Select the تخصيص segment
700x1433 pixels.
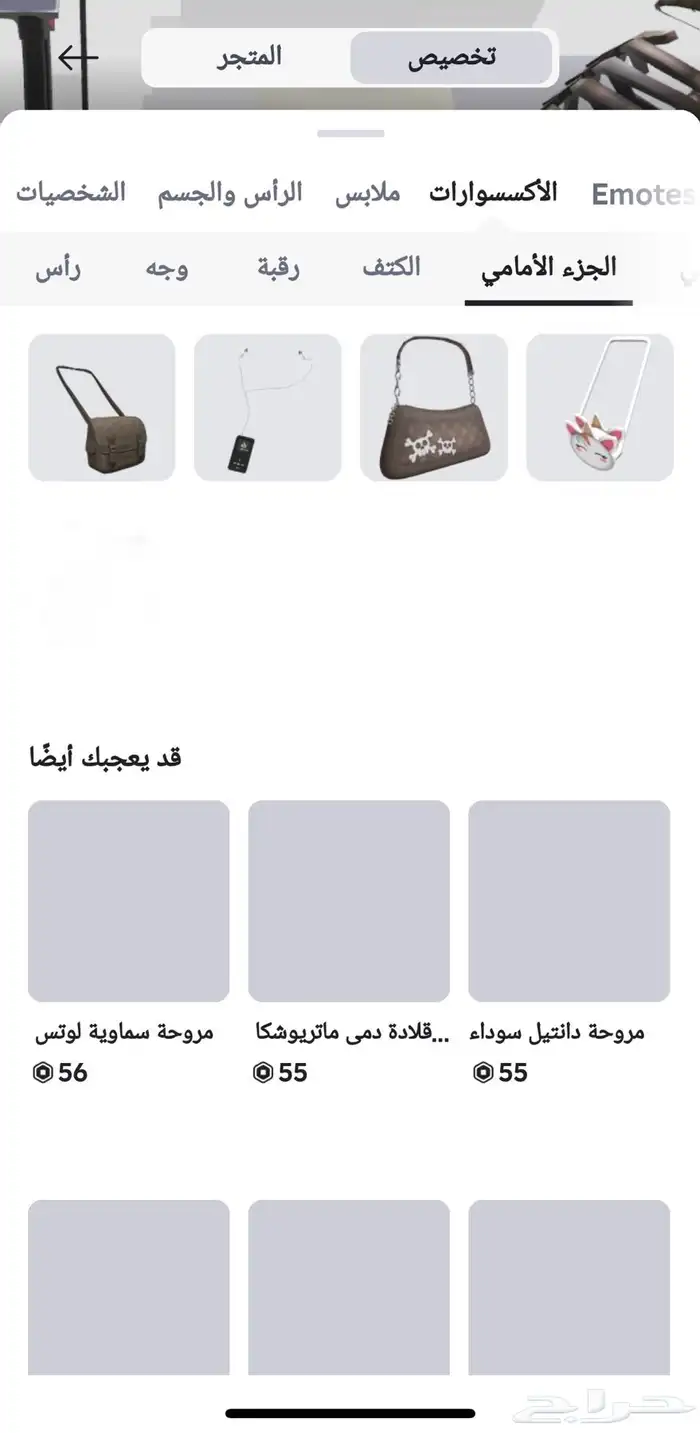click(x=451, y=57)
